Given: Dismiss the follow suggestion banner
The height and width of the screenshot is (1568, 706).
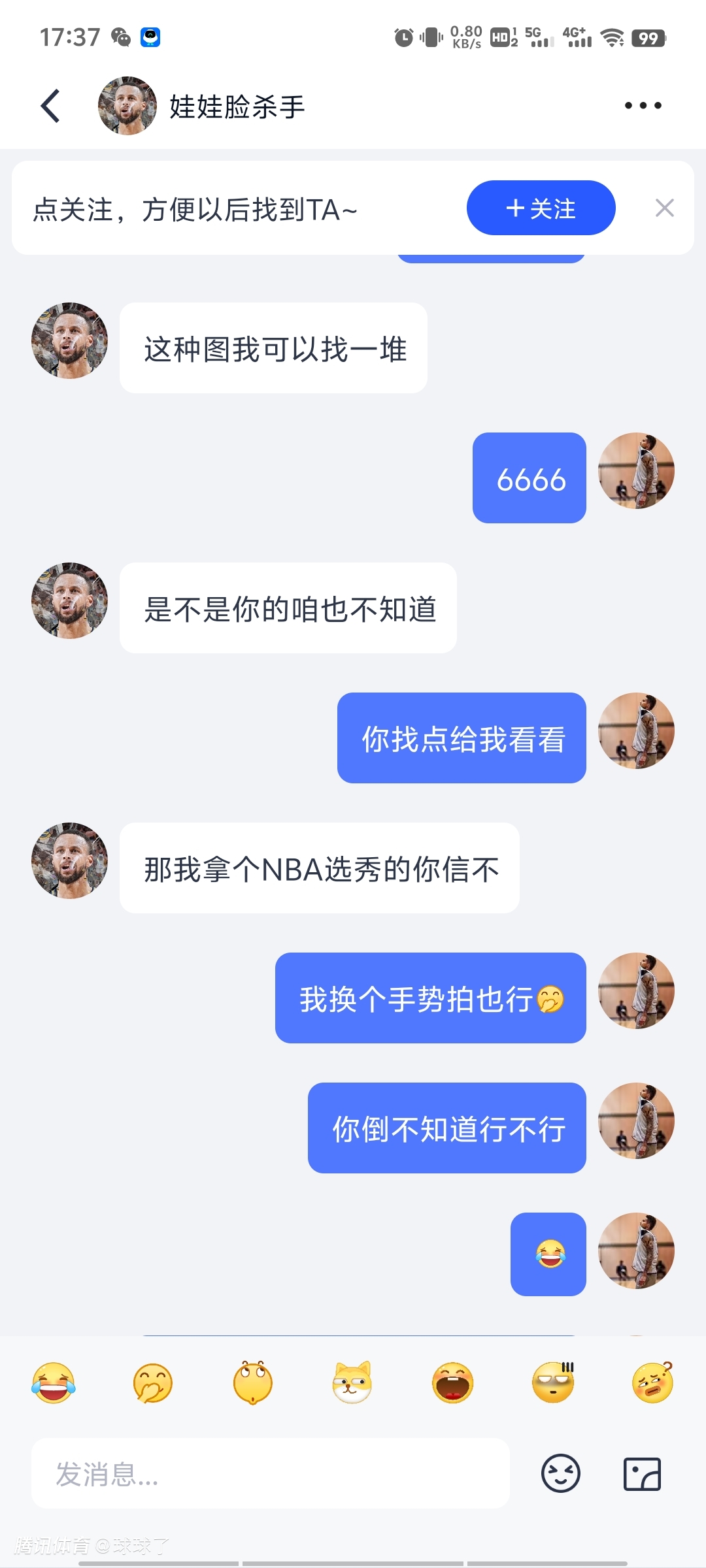Looking at the screenshot, I should (x=664, y=208).
